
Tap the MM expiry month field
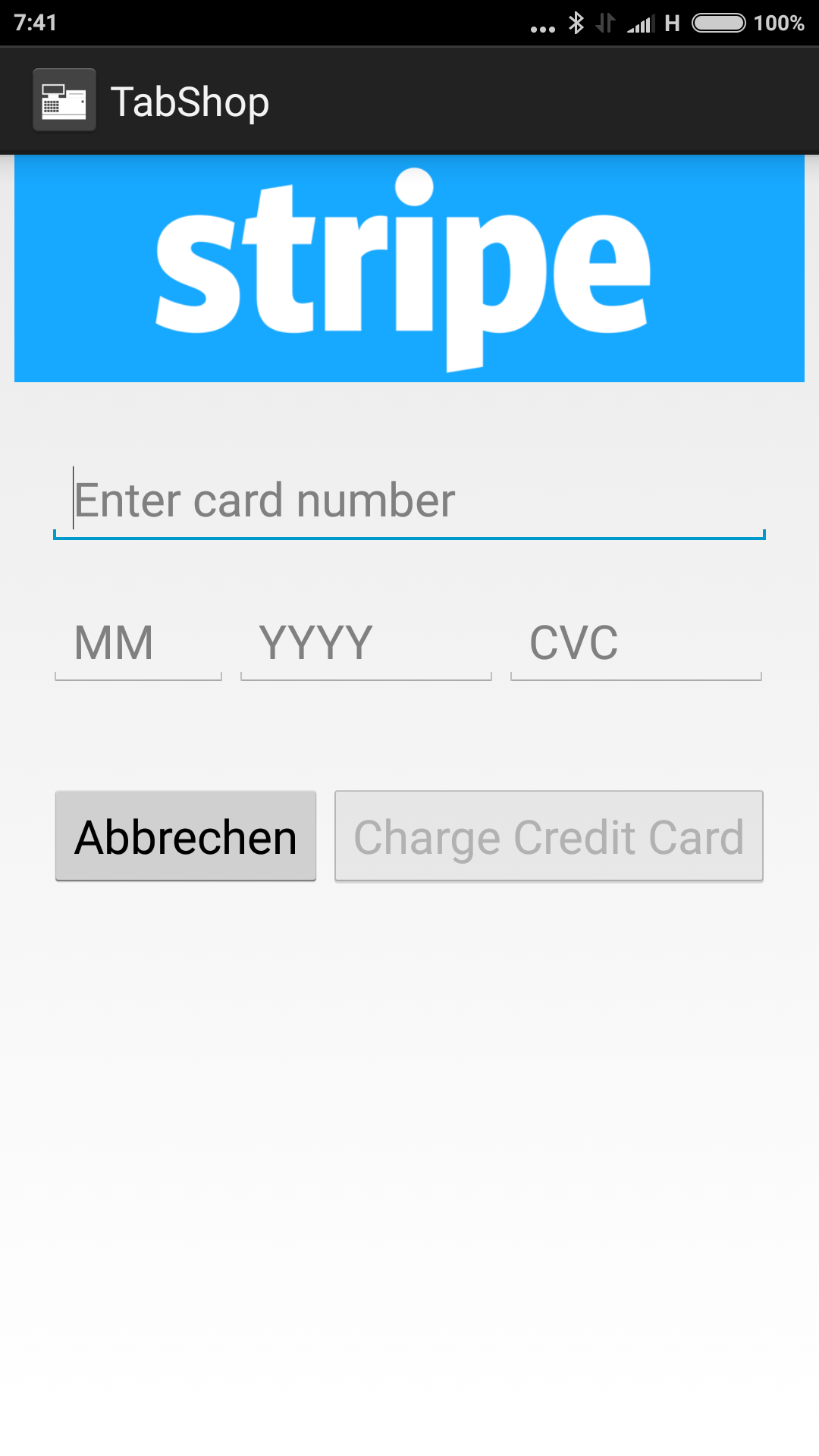click(x=138, y=643)
